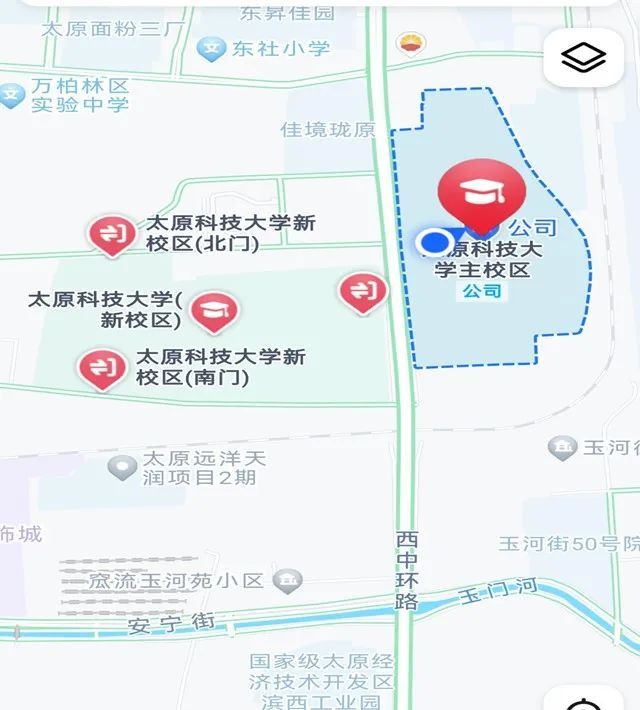Select the 东社小学 school marker
Screen dimensions: 640x710
211,48
